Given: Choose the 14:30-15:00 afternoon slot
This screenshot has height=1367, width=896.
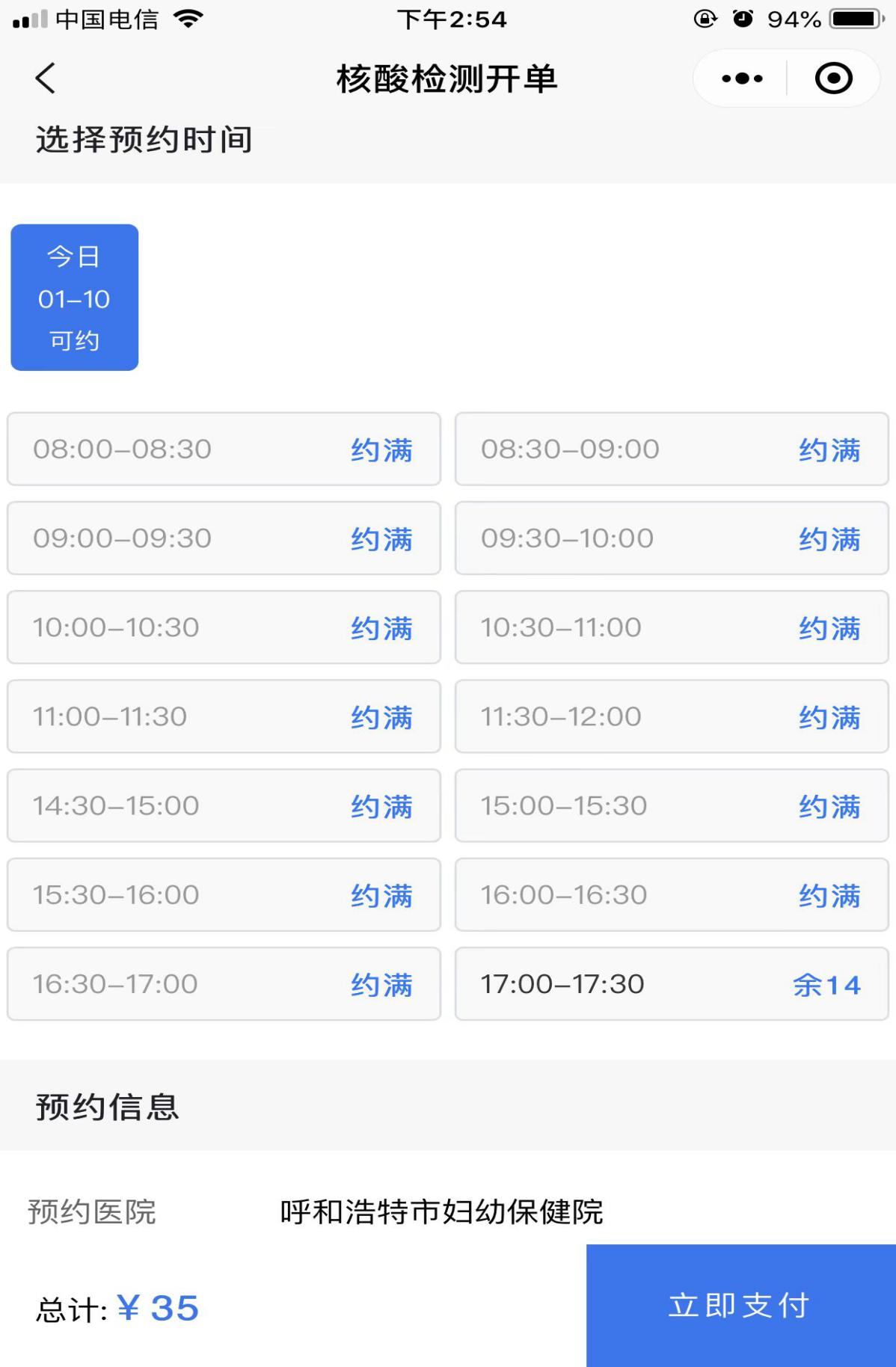Looking at the screenshot, I should [x=224, y=805].
